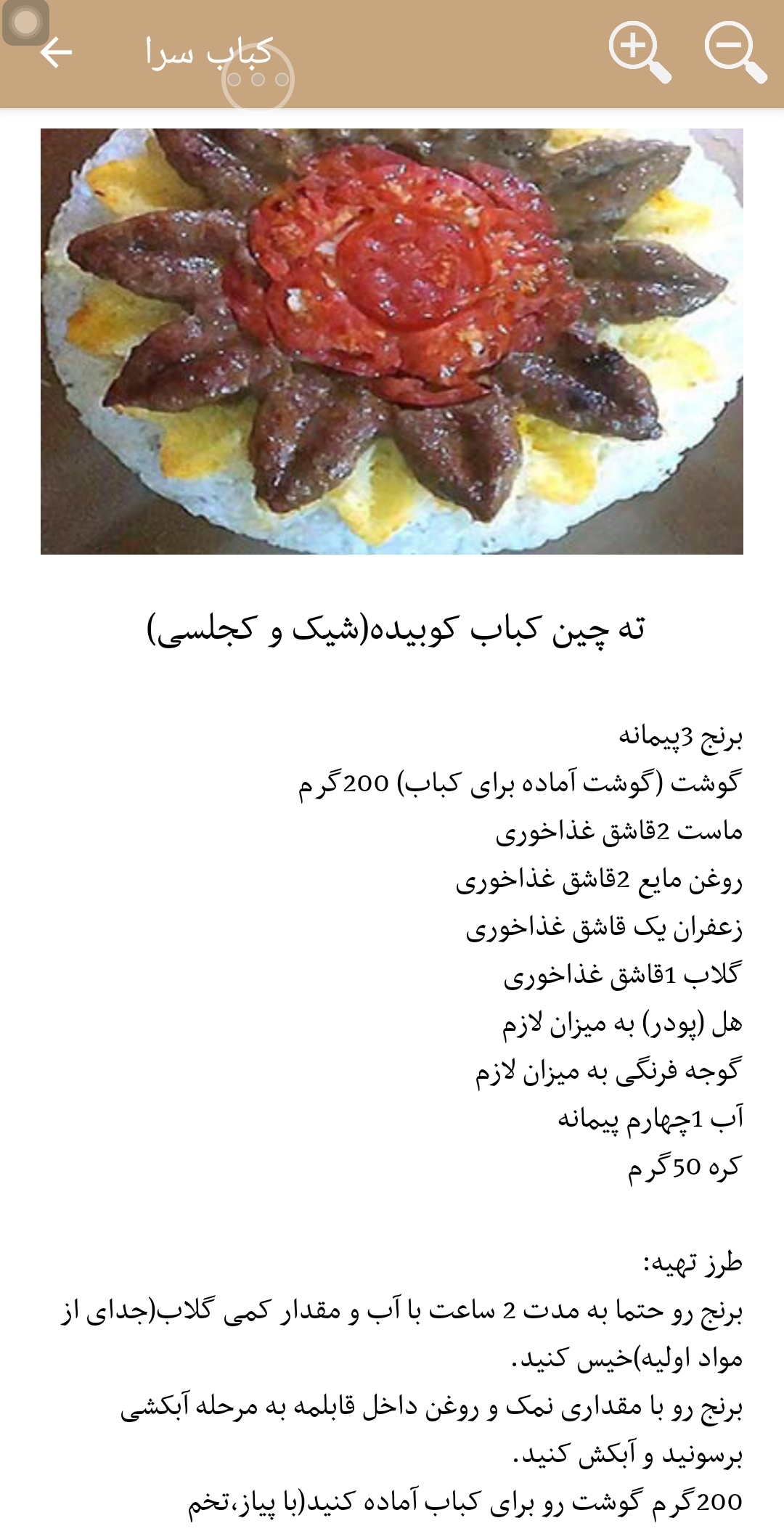Tap the floating three-dot assistive button

[258, 80]
